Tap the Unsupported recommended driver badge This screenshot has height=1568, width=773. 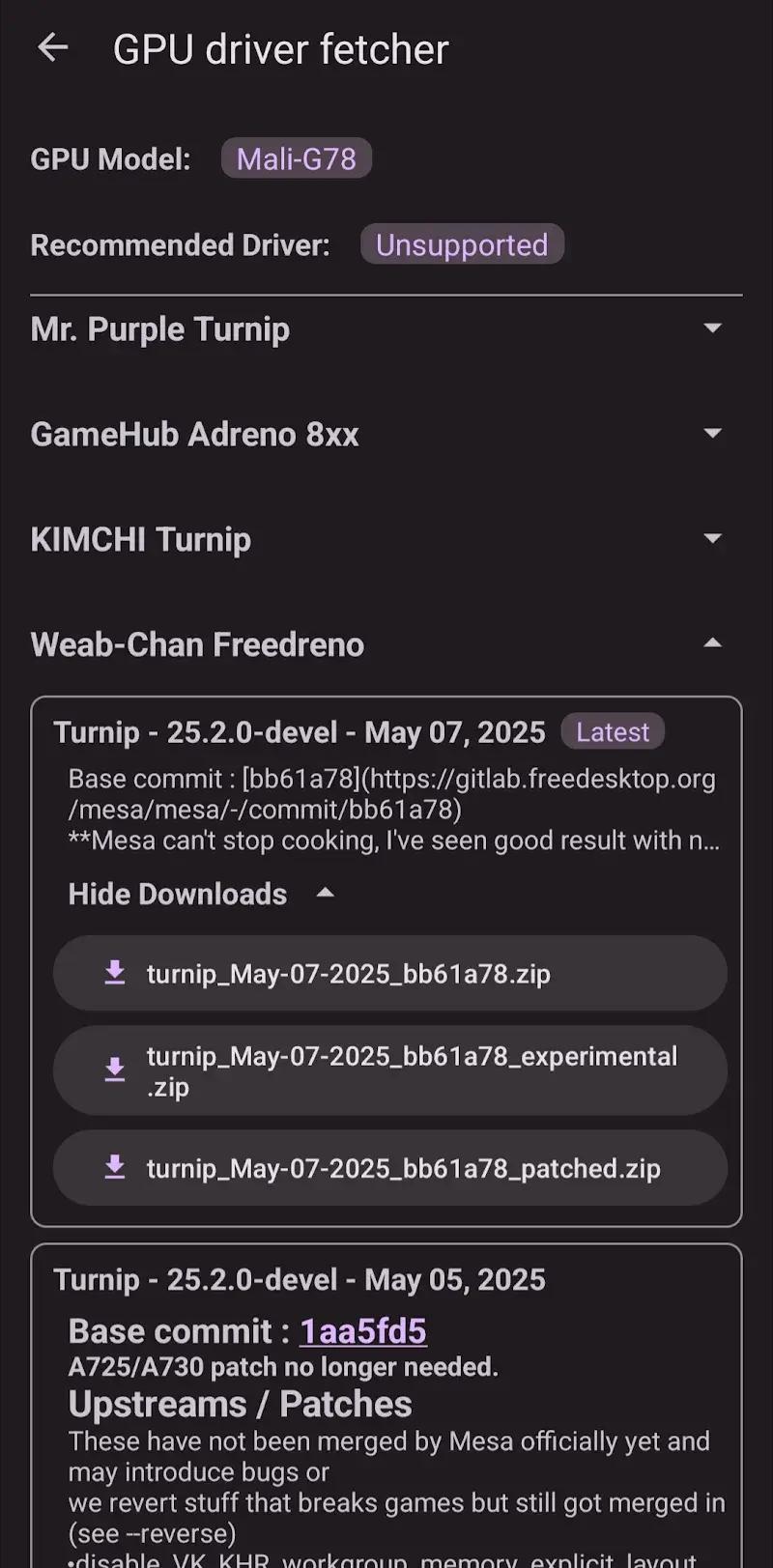click(x=462, y=244)
